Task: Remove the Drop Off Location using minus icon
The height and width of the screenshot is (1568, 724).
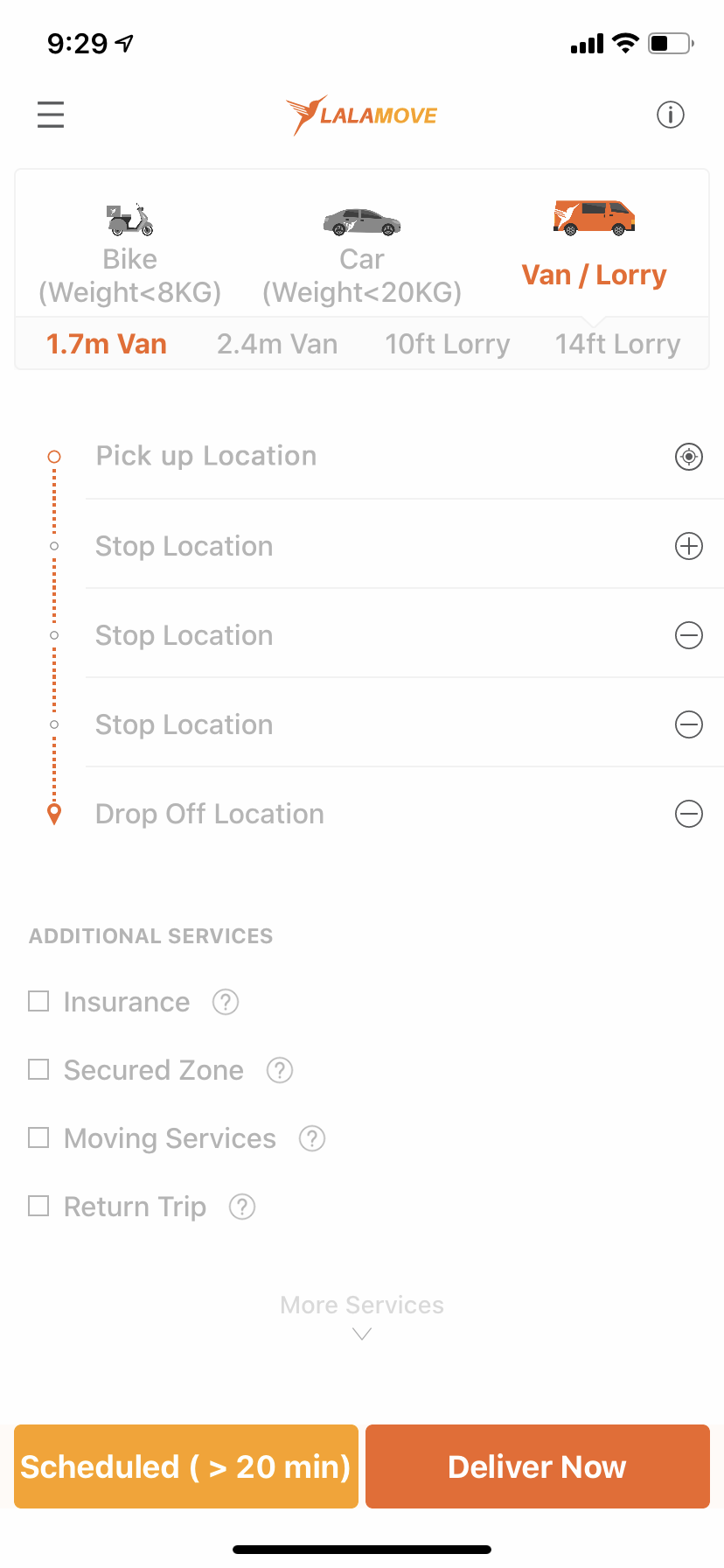Action: coord(688,814)
